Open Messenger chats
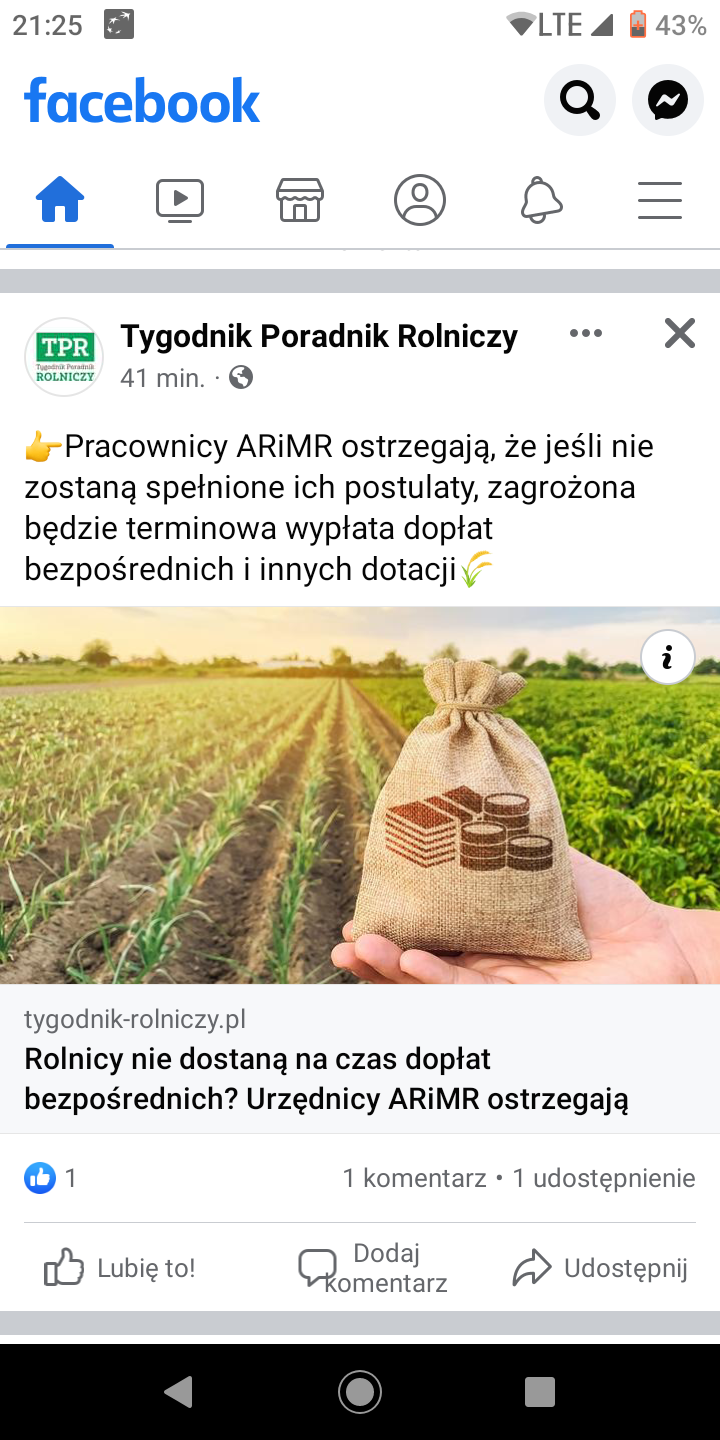The image size is (720, 1440). point(667,100)
